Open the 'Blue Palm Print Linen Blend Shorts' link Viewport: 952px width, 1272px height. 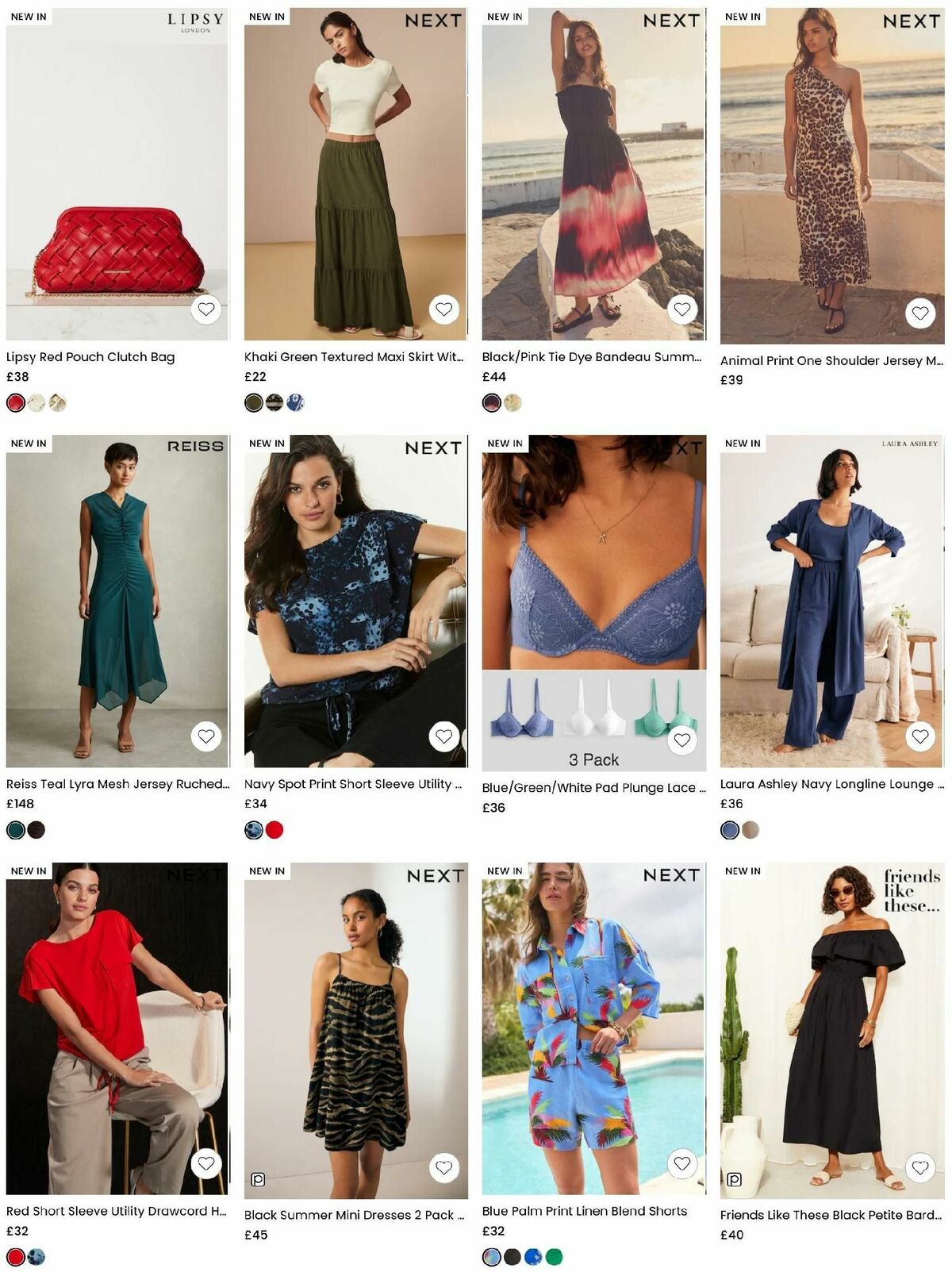pyautogui.click(x=585, y=1211)
